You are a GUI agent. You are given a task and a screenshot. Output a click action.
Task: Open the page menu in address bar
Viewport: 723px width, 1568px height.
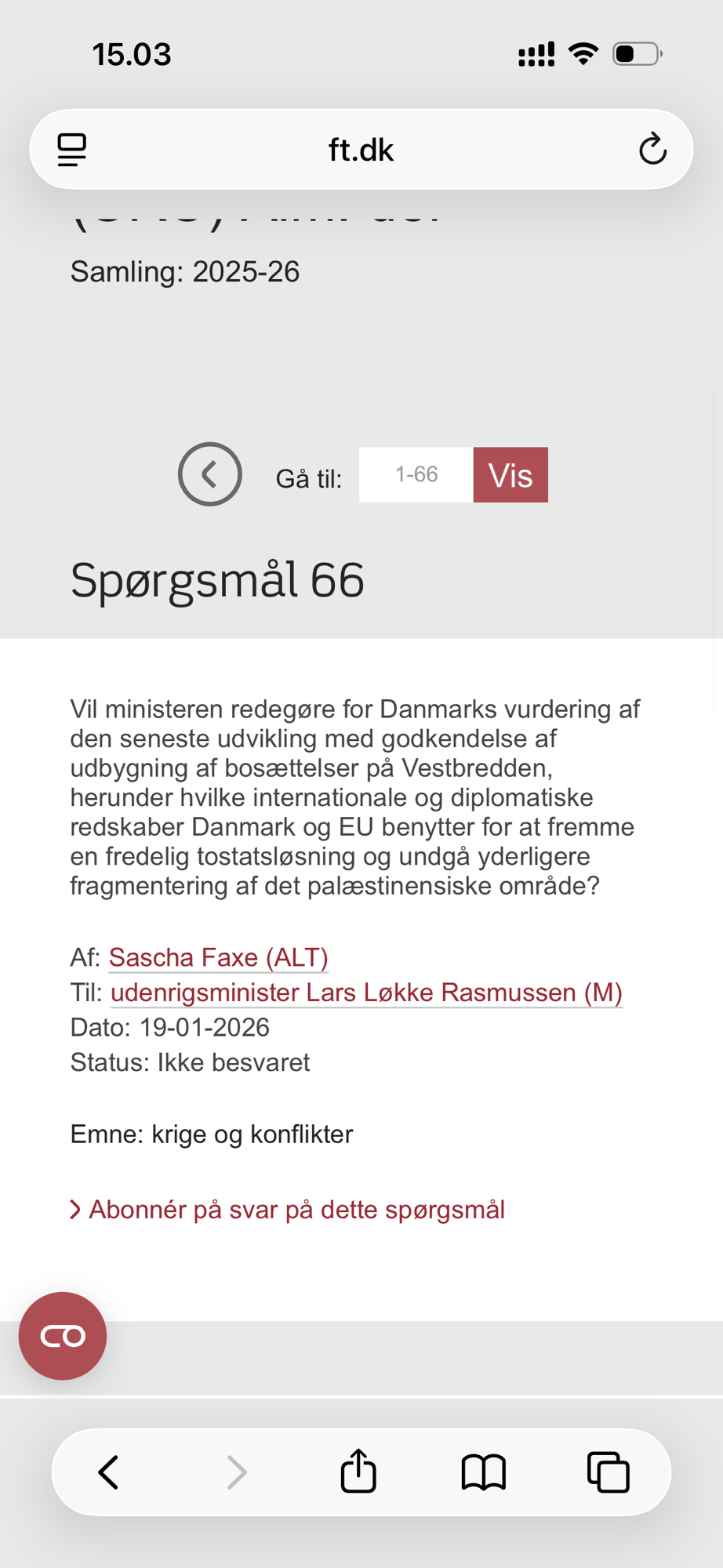point(72,150)
